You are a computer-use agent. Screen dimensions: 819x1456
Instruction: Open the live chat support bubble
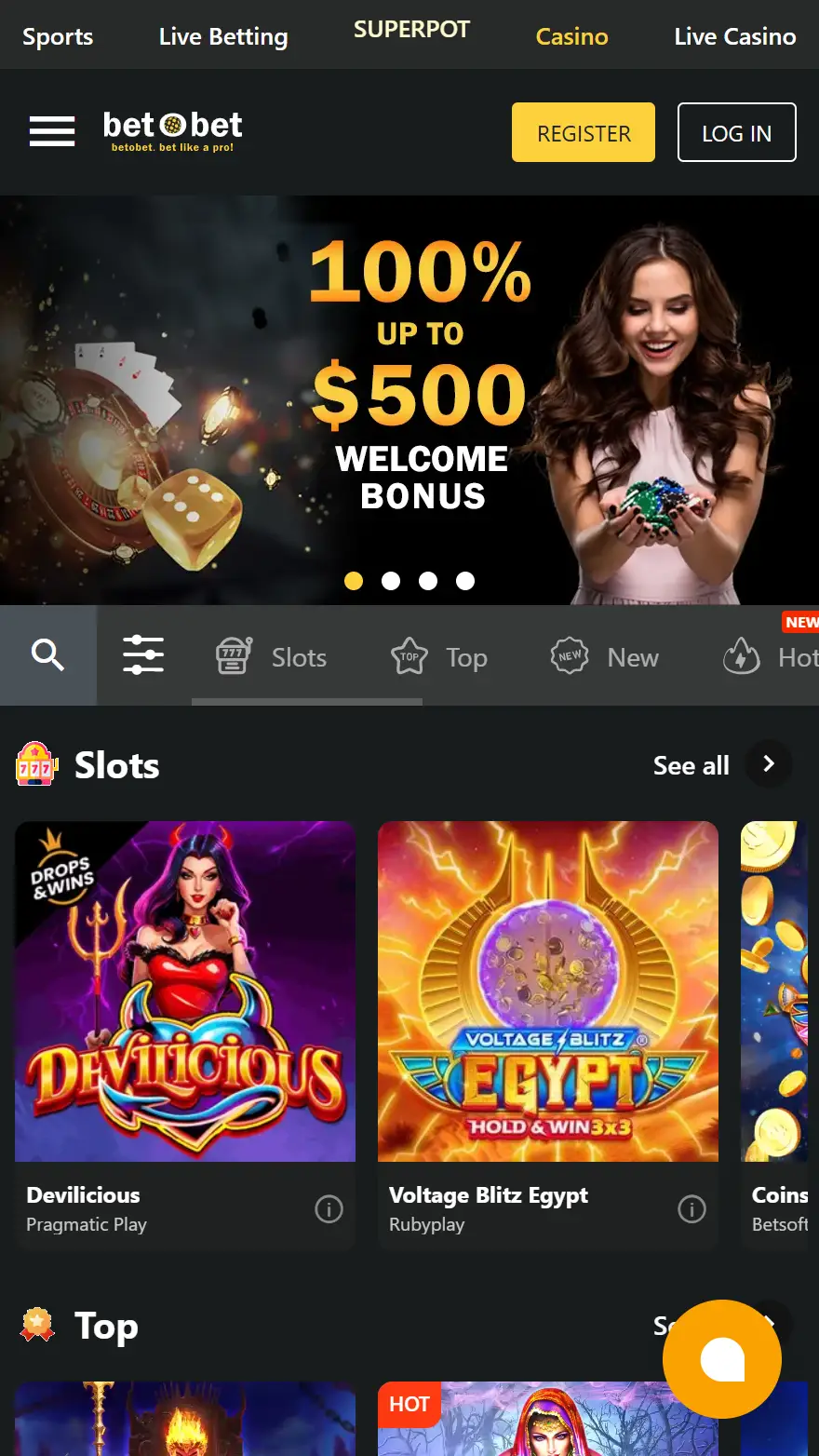pos(722,1359)
